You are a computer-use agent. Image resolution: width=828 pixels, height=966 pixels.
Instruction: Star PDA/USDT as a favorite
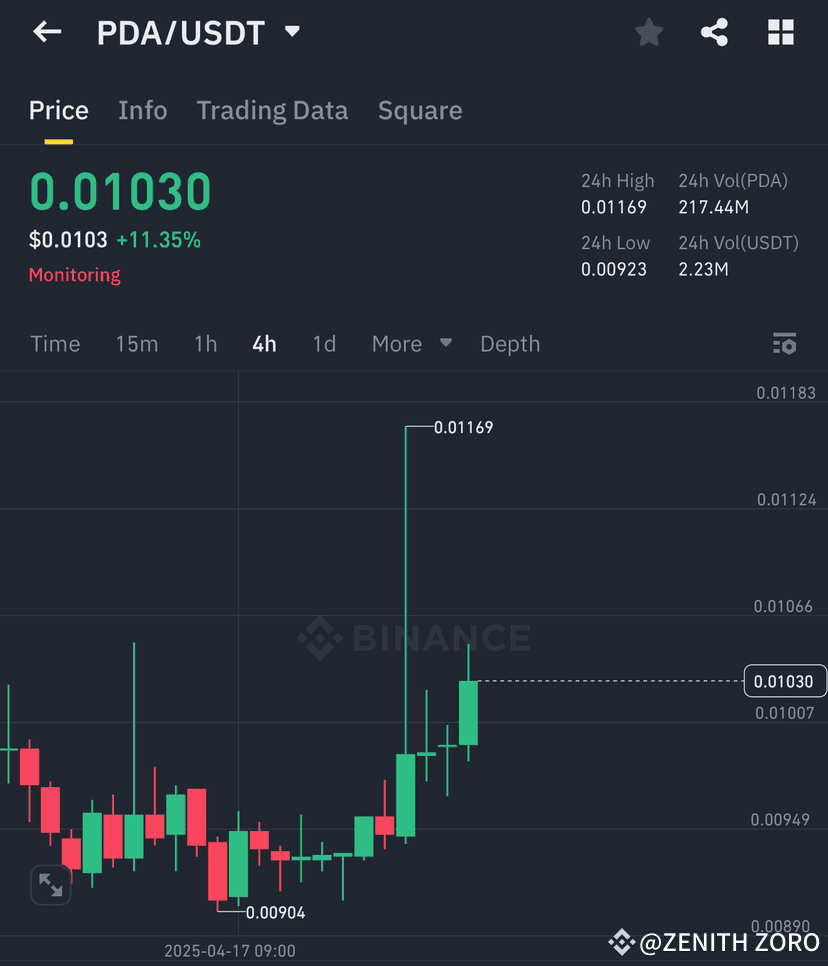pos(648,31)
